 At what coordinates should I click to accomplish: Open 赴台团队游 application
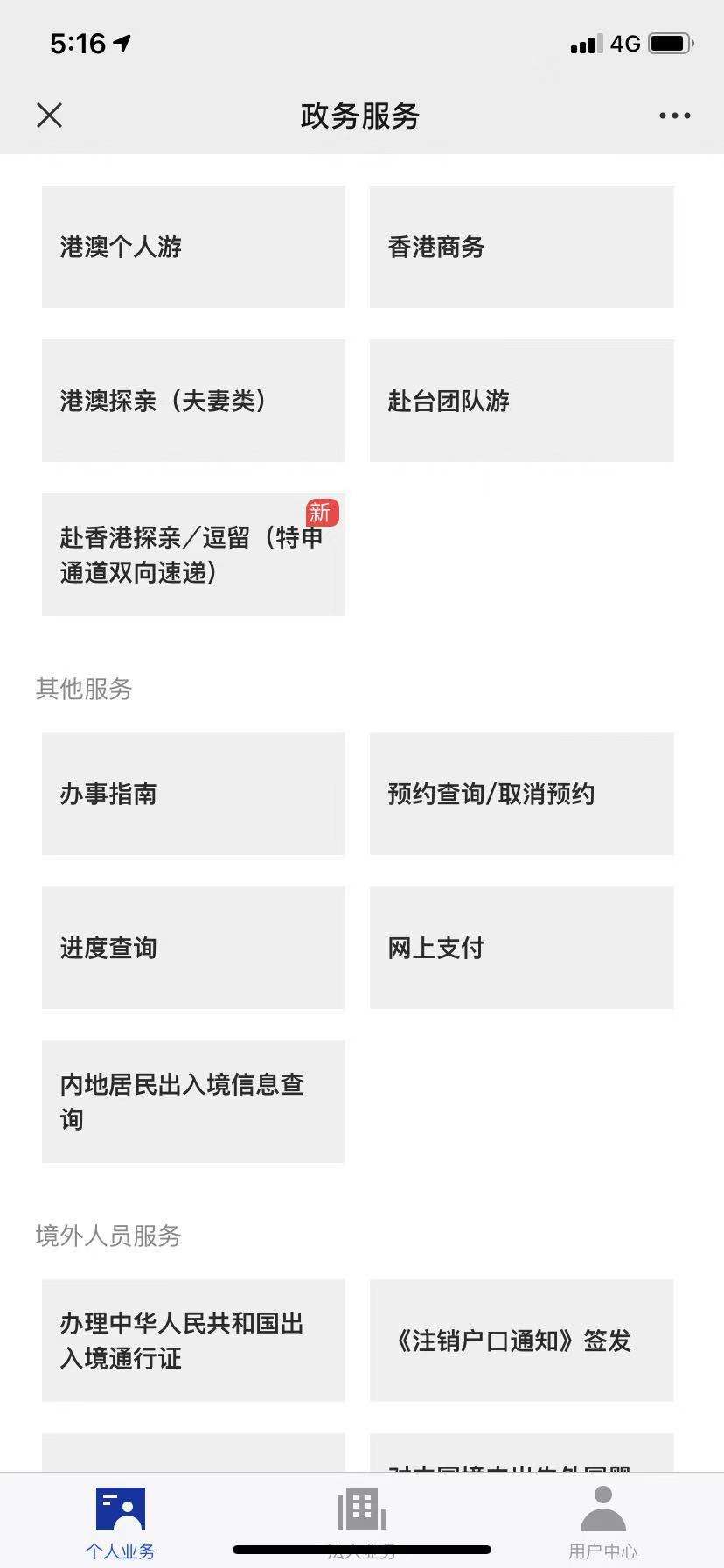[522, 400]
